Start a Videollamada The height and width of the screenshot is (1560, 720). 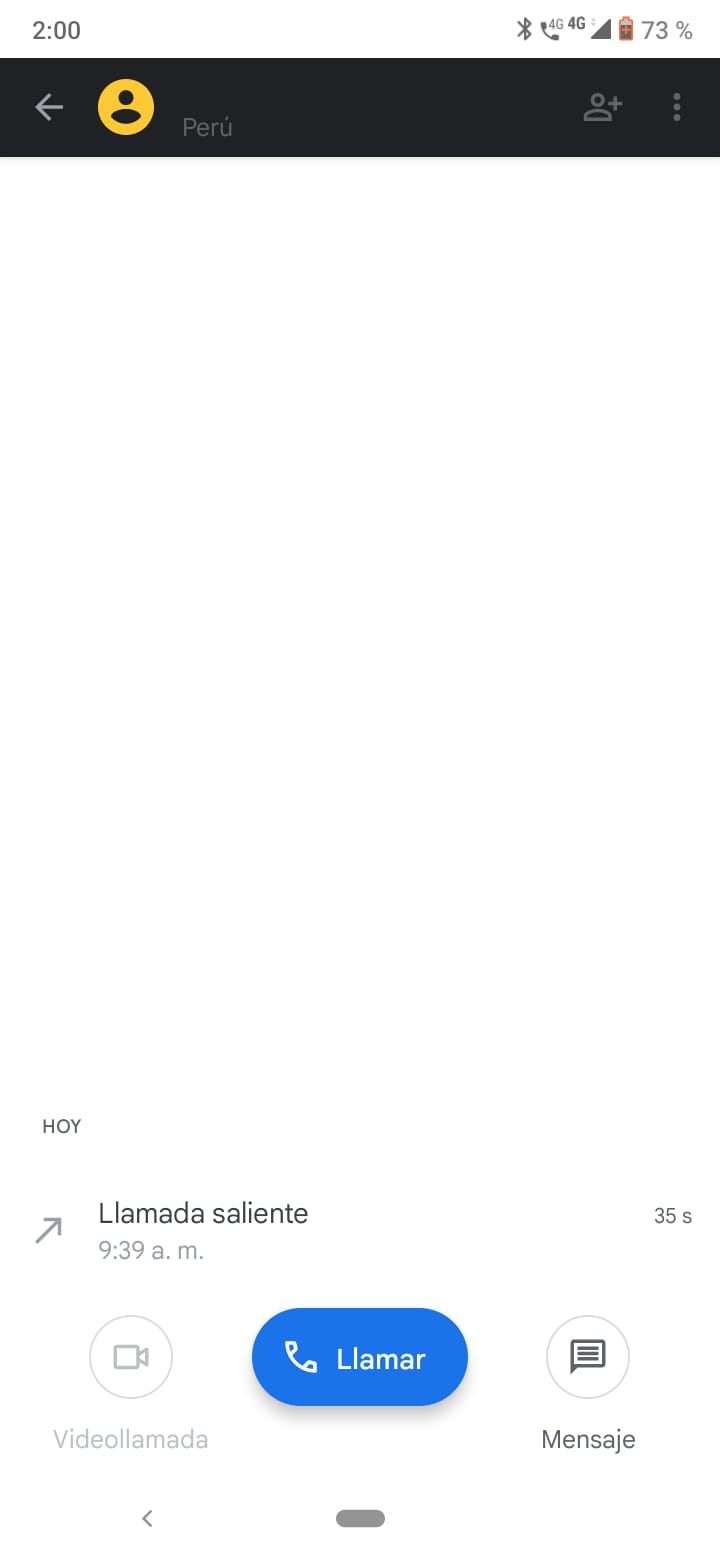click(131, 1357)
